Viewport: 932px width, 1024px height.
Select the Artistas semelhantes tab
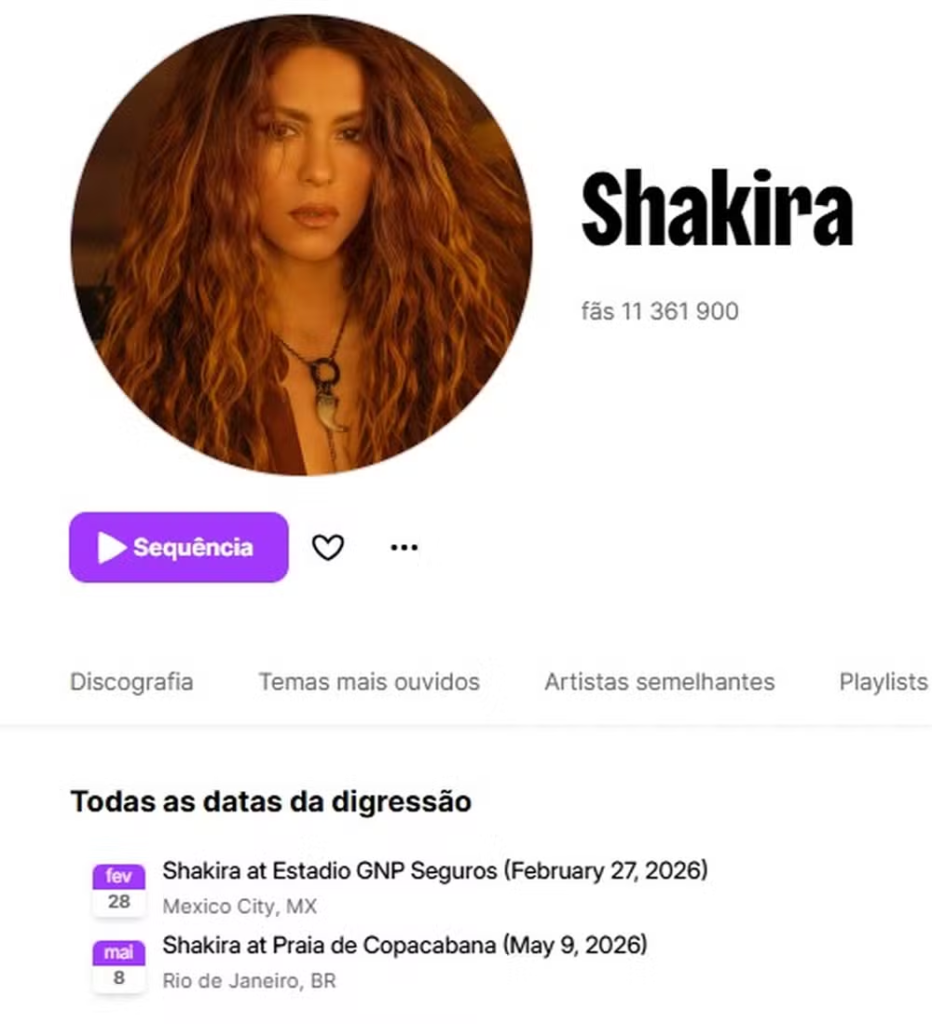(x=659, y=682)
